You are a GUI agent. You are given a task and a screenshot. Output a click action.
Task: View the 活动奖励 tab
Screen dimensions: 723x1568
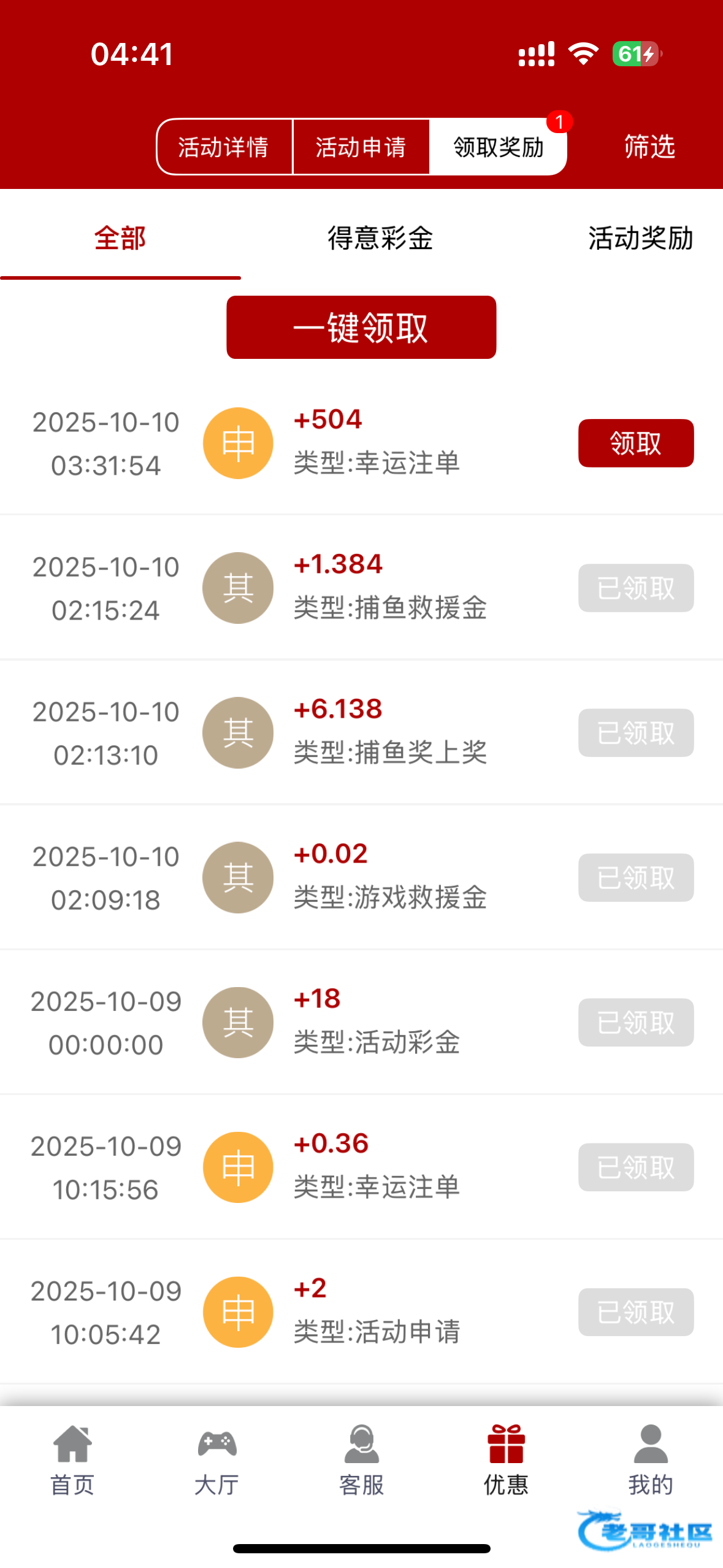[640, 238]
